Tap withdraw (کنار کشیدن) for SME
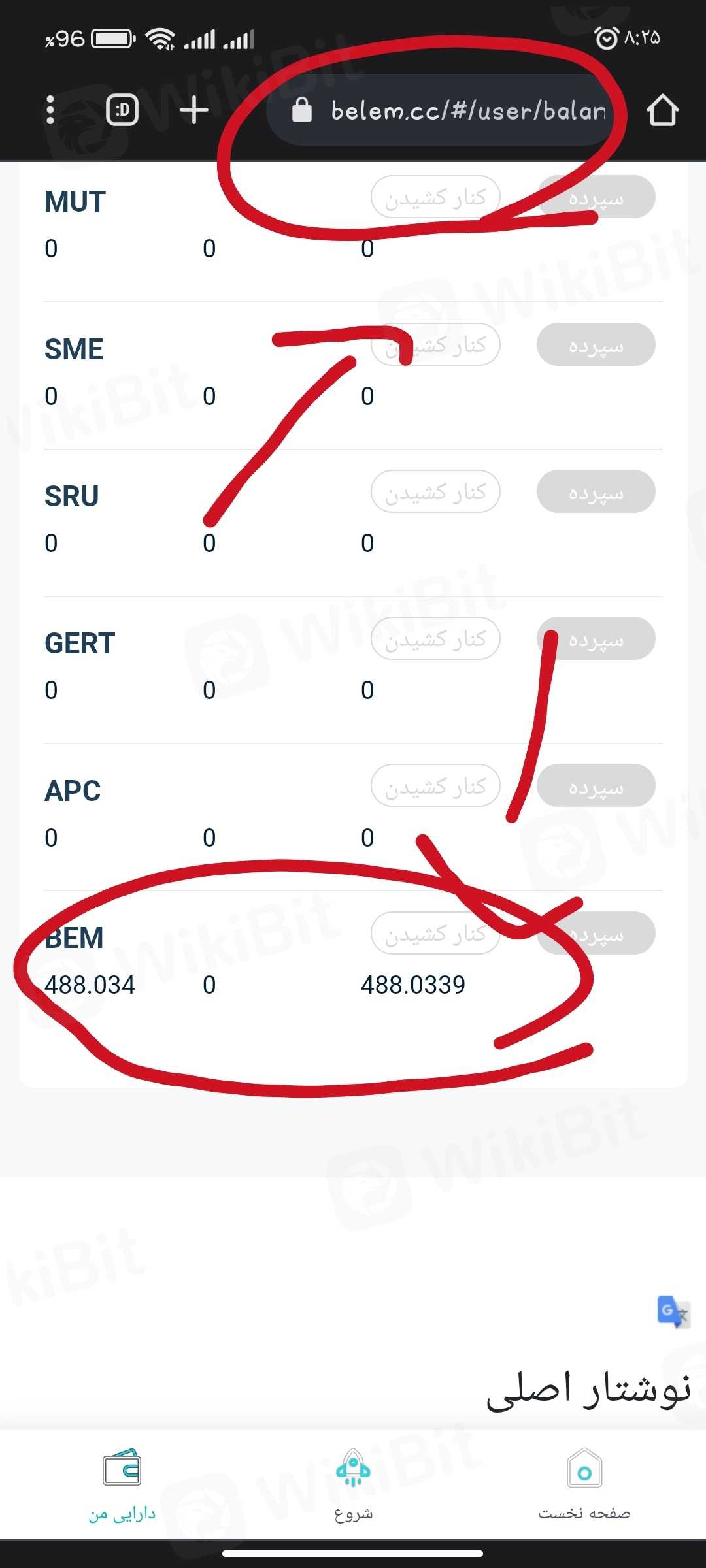This screenshot has height=1568, width=706. click(435, 344)
